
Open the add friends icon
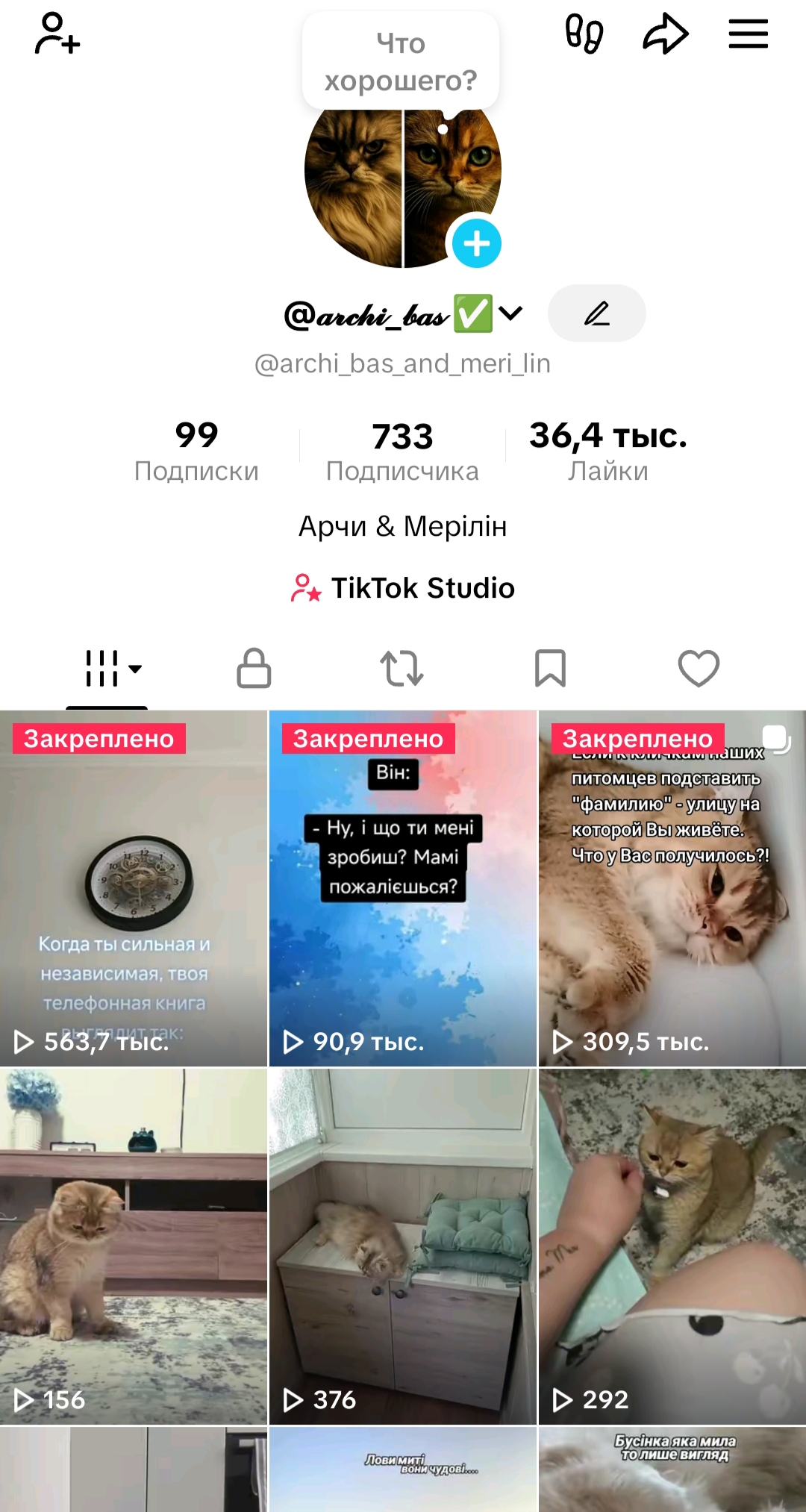57,34
